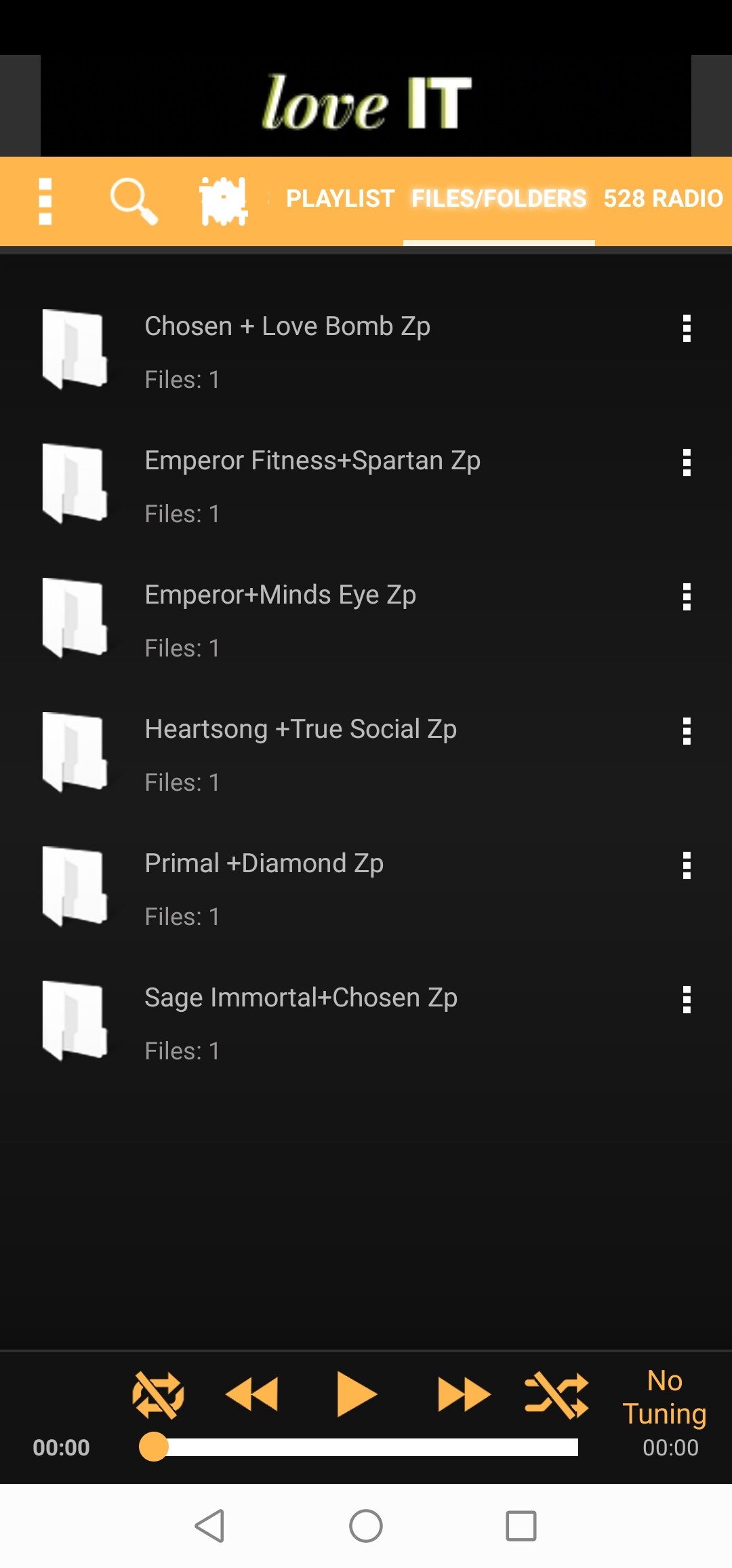Tap the puzzle piece icon in toolbar

pyautogui.click(x=224, y=201)
